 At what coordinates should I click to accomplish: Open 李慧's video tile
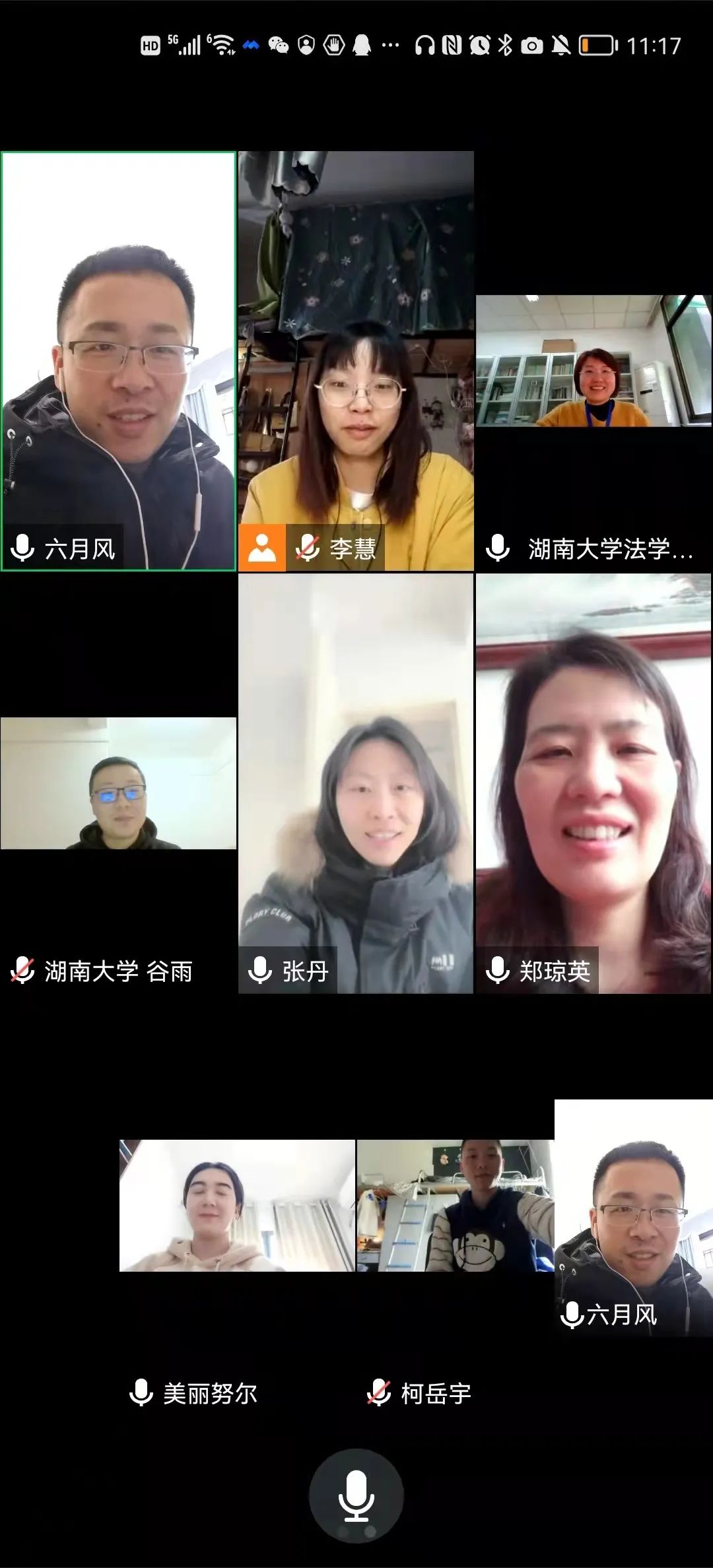(x=356, y=361)
